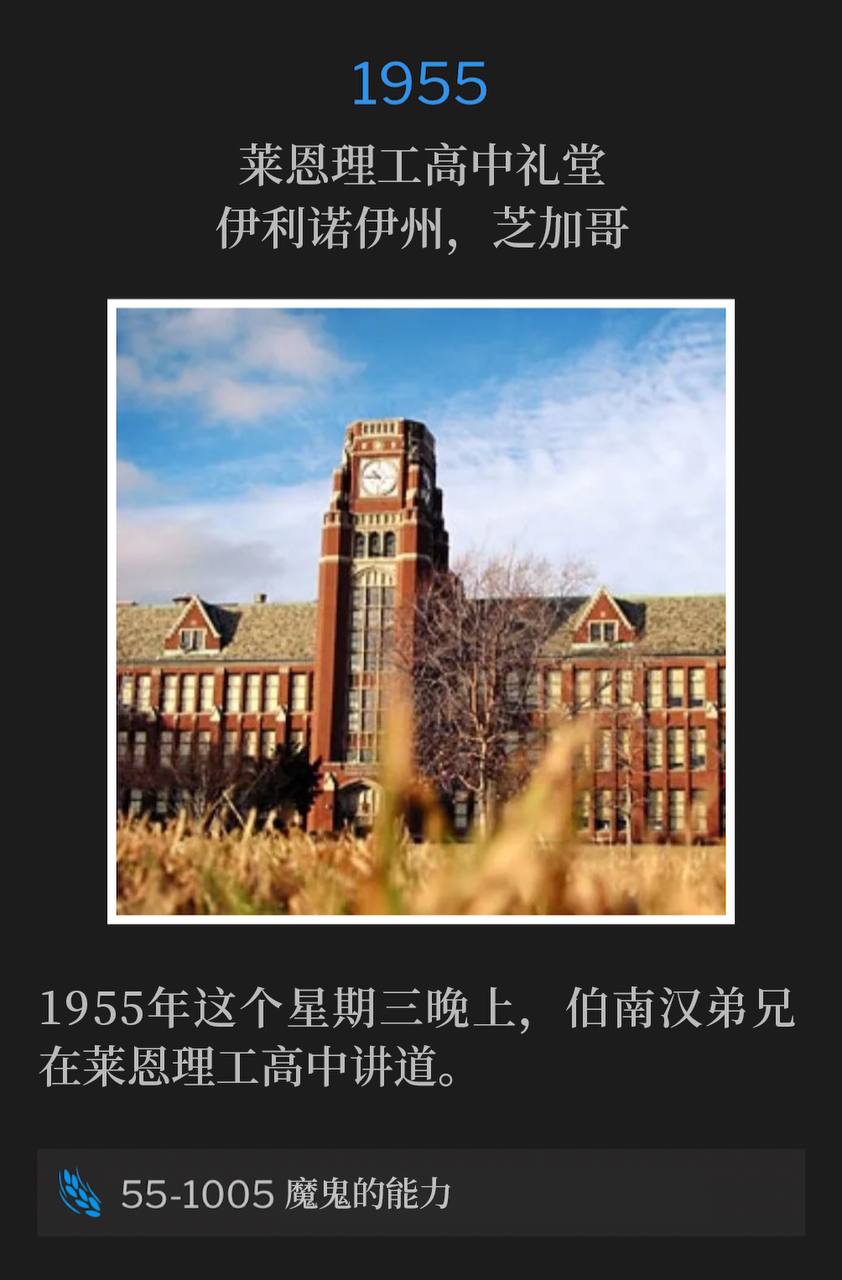View the Lane Tech school photo

[x=420, y=611]
